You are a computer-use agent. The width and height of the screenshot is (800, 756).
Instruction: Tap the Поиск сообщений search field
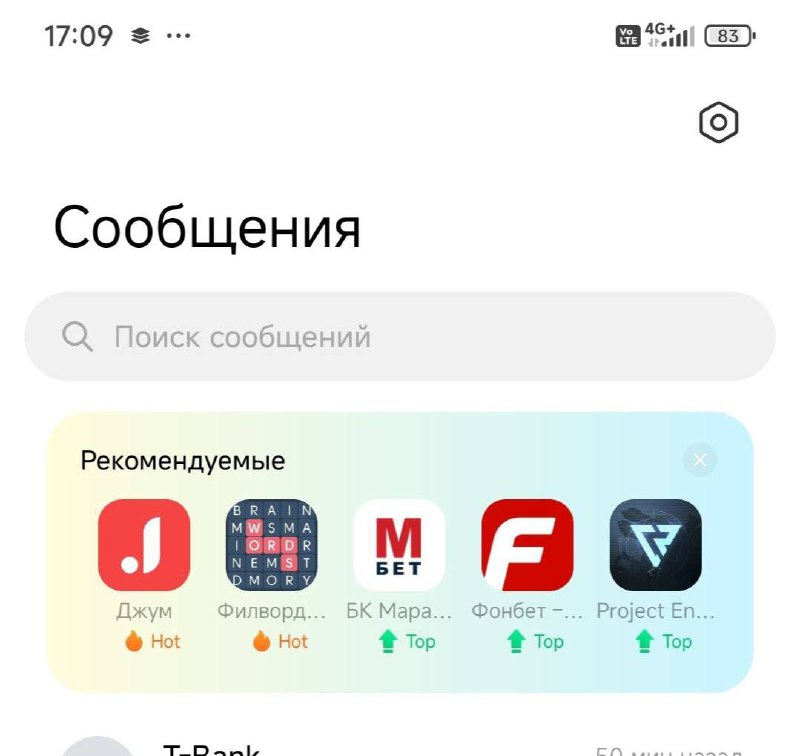click(x=400, y=336)
